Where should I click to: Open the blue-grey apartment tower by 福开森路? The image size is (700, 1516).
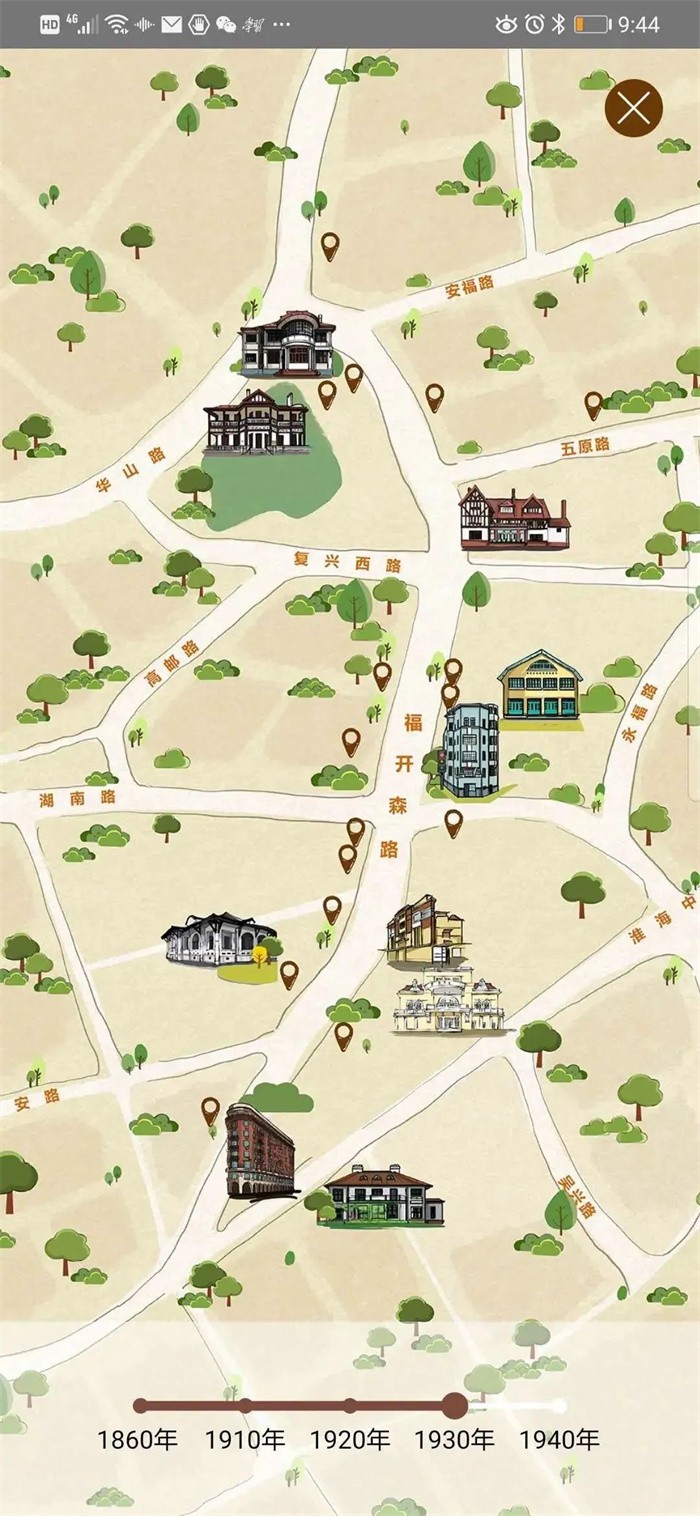click(470, 750)
